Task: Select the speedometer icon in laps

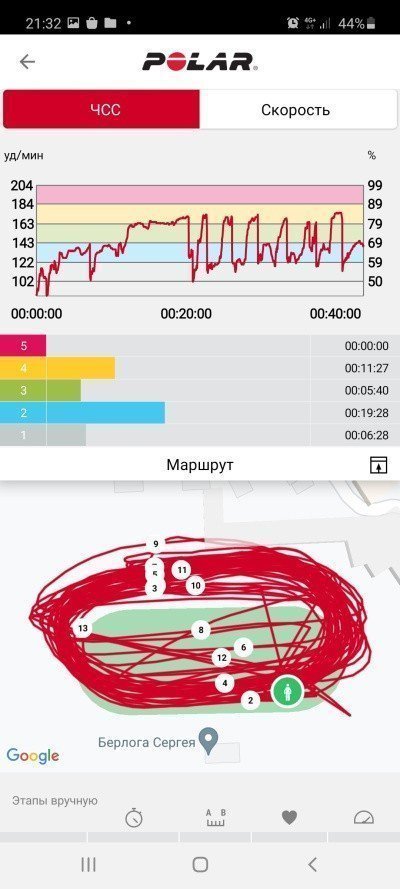Action: [x=364, y=818]
